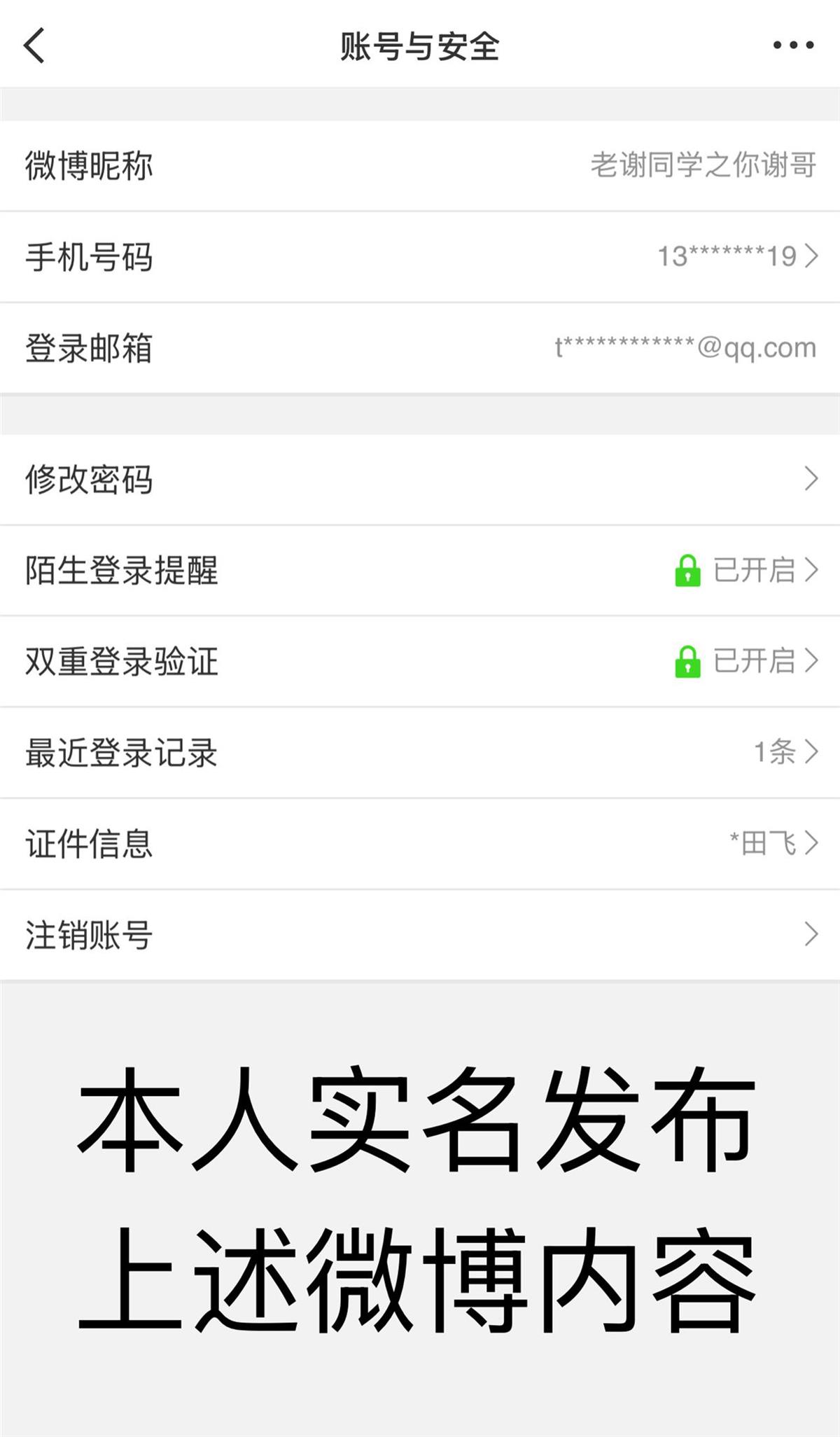
Task: Open the three-dot overflow menu
Action: [x=792, y=46]
